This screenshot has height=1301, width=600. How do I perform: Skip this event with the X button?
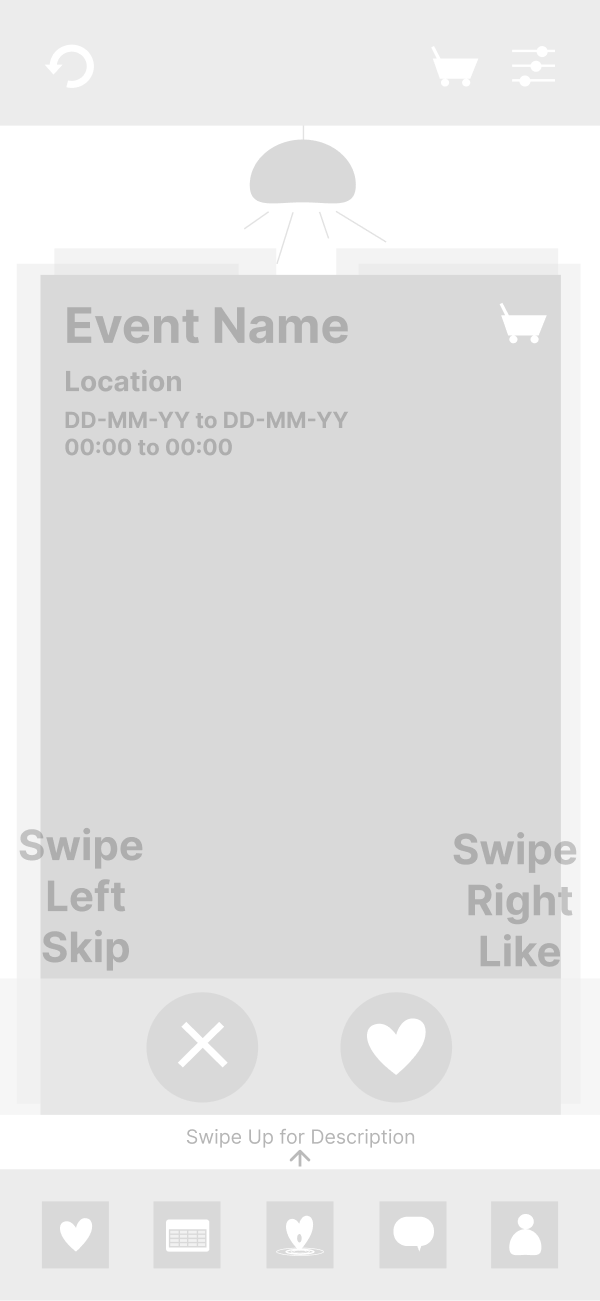click(202, 1047)
